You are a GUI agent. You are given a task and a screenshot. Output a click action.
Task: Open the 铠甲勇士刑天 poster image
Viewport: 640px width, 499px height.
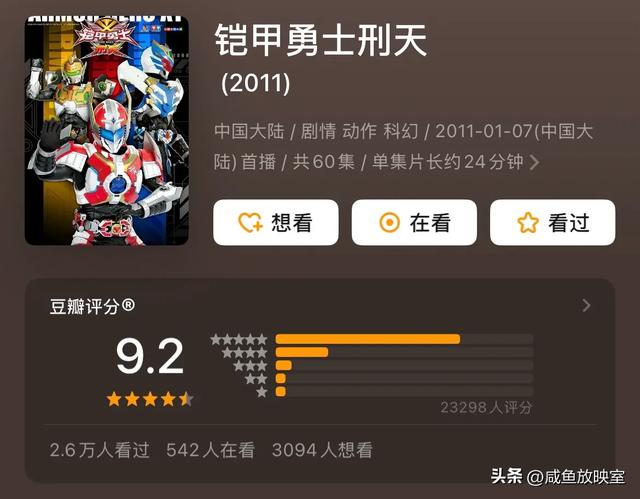point(107,131)
